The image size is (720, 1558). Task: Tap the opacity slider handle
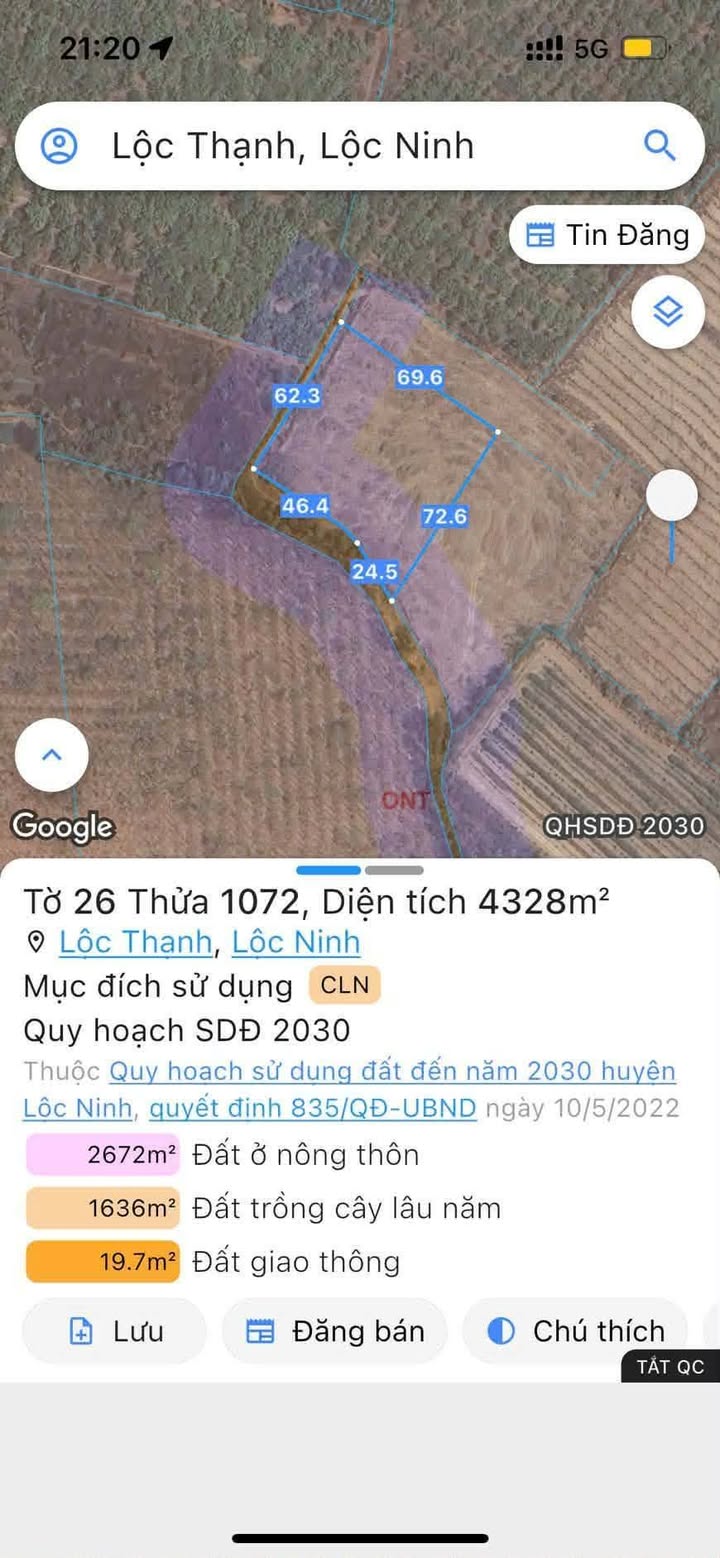671,496
